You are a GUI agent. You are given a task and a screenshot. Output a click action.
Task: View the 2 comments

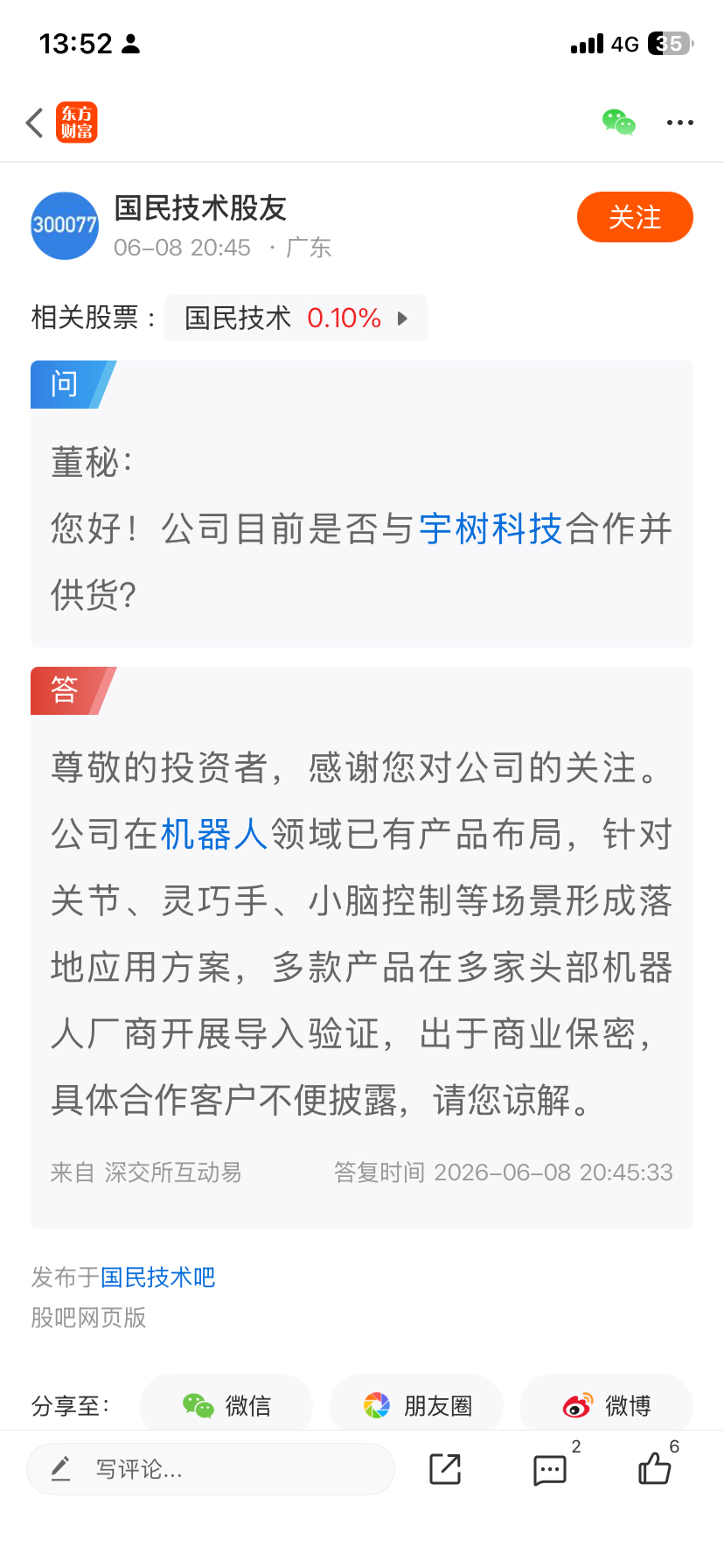pyautogui.click(x=551, y=1469)
